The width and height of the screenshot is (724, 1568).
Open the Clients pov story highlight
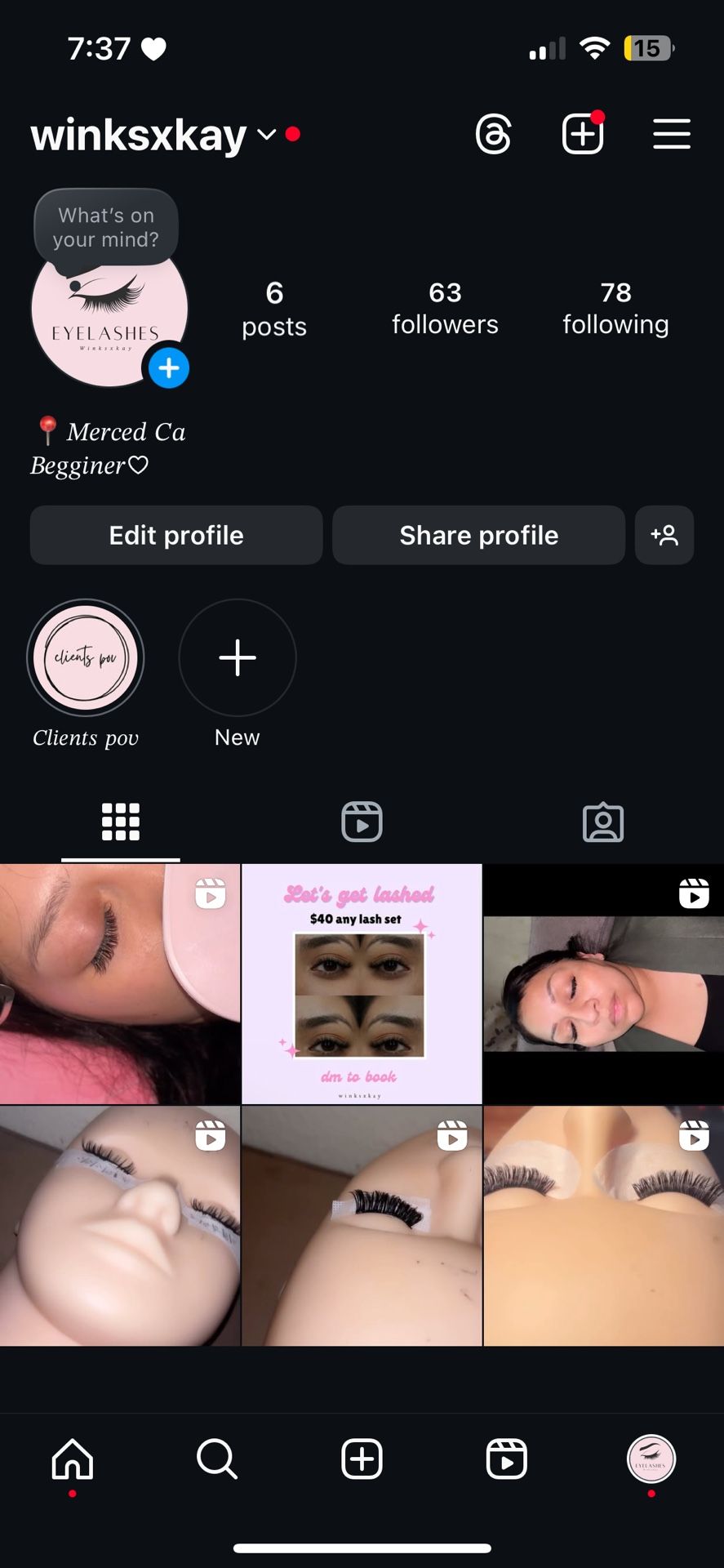[85, 657]
